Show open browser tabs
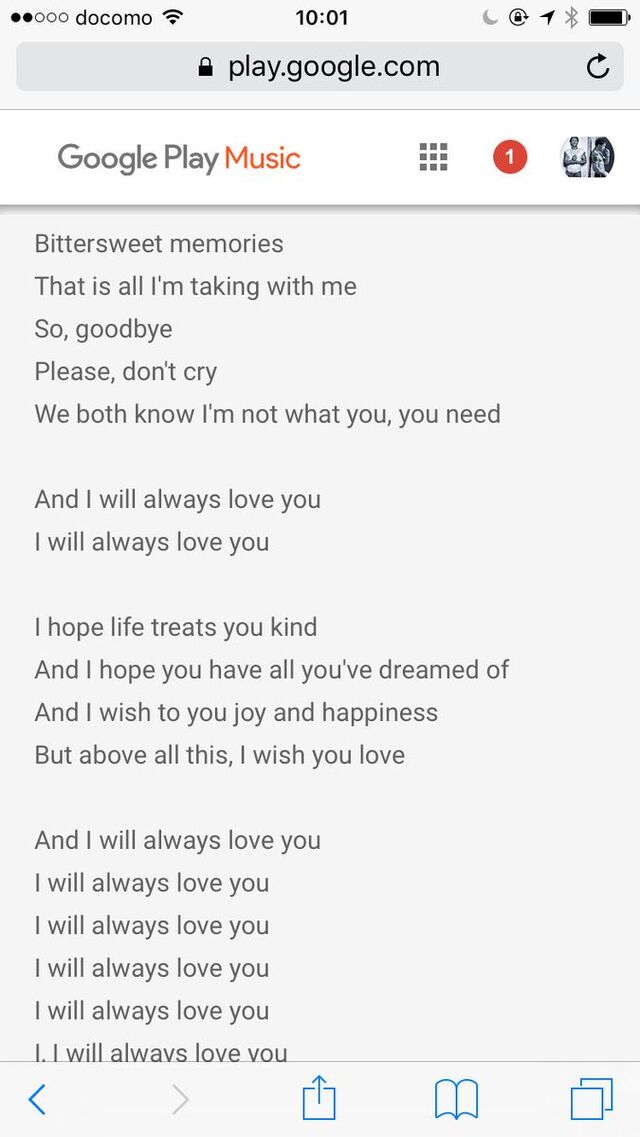Screen dimensions: 640x1137 (x=591, y=1100)
